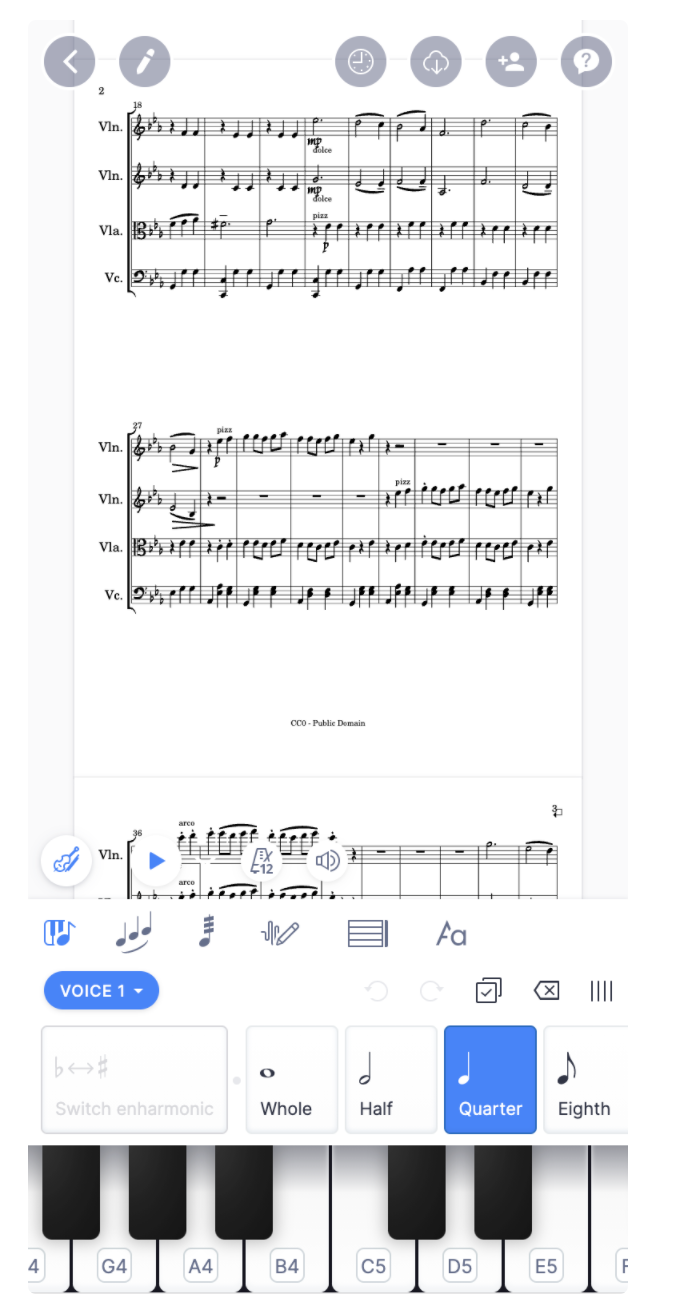The width and height of the screenshot is (678, 1312).
Task: Switch to the tremolo ornaments toolbar tab
Action: (207, 934)
